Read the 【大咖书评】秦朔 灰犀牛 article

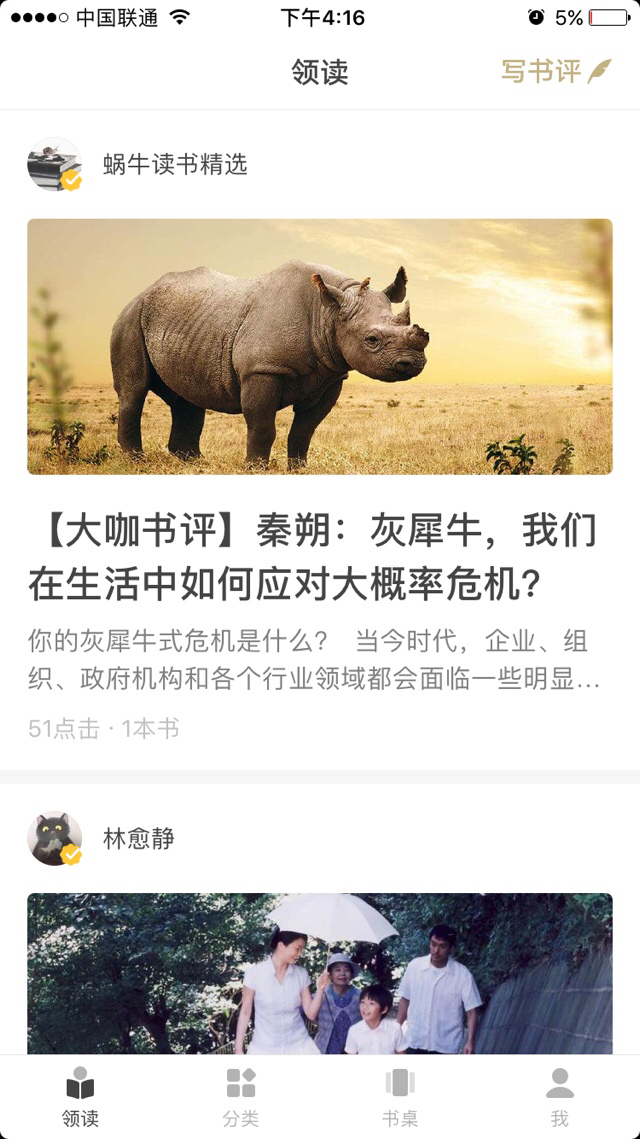pos(312,558)
